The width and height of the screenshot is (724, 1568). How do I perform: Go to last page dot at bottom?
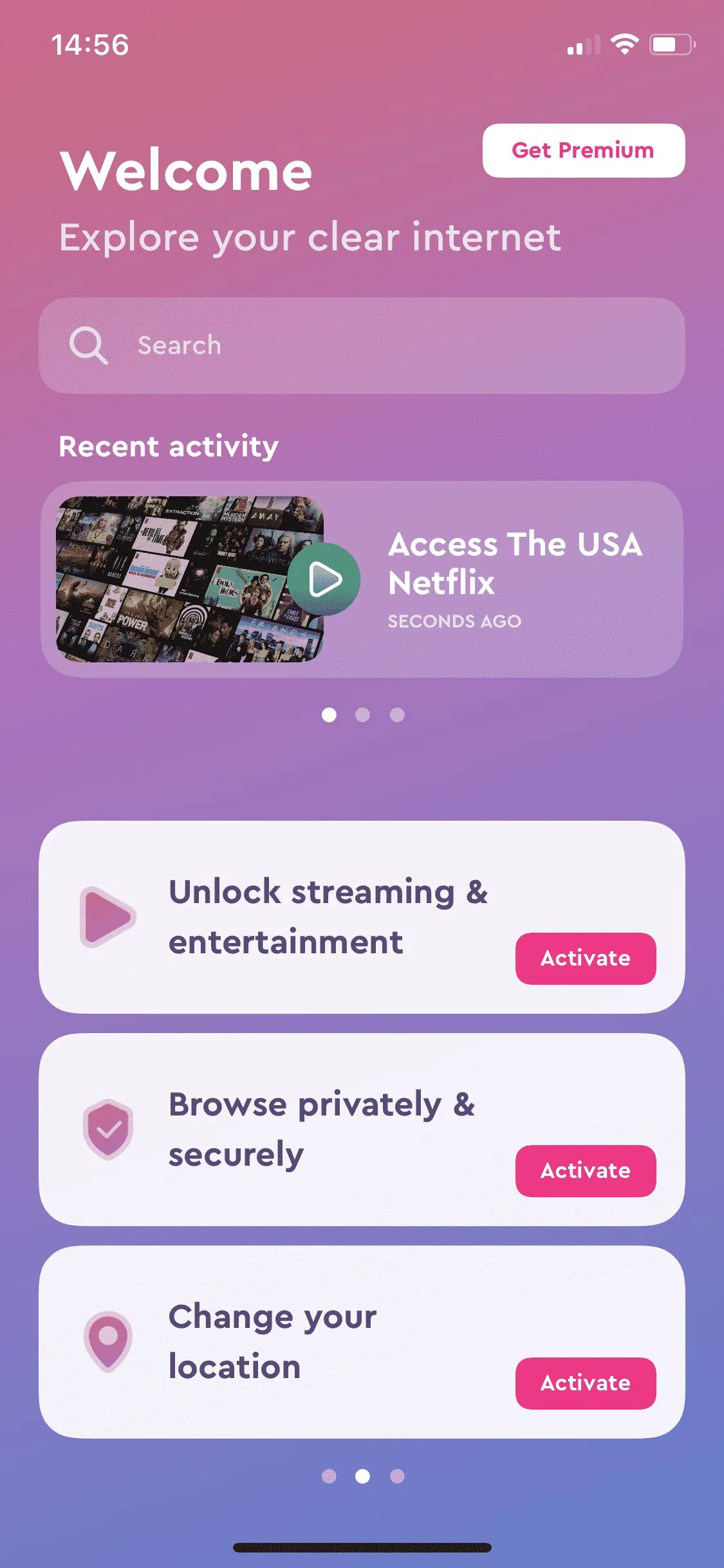point(397,1476)
